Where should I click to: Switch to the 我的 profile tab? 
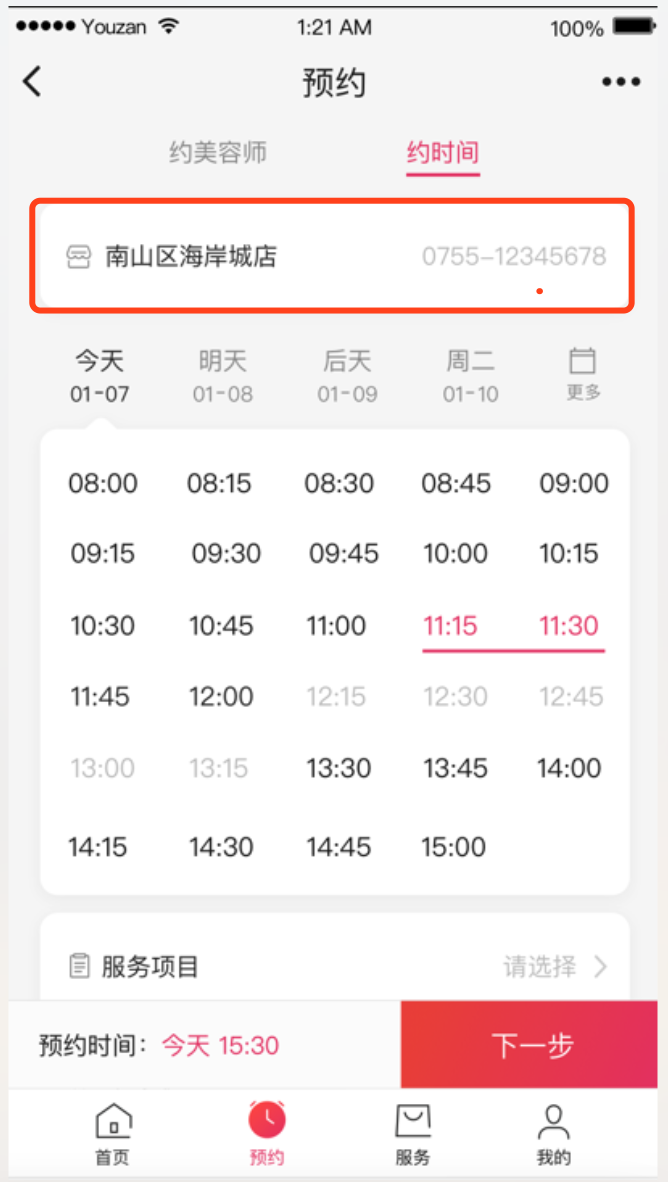553,1135
